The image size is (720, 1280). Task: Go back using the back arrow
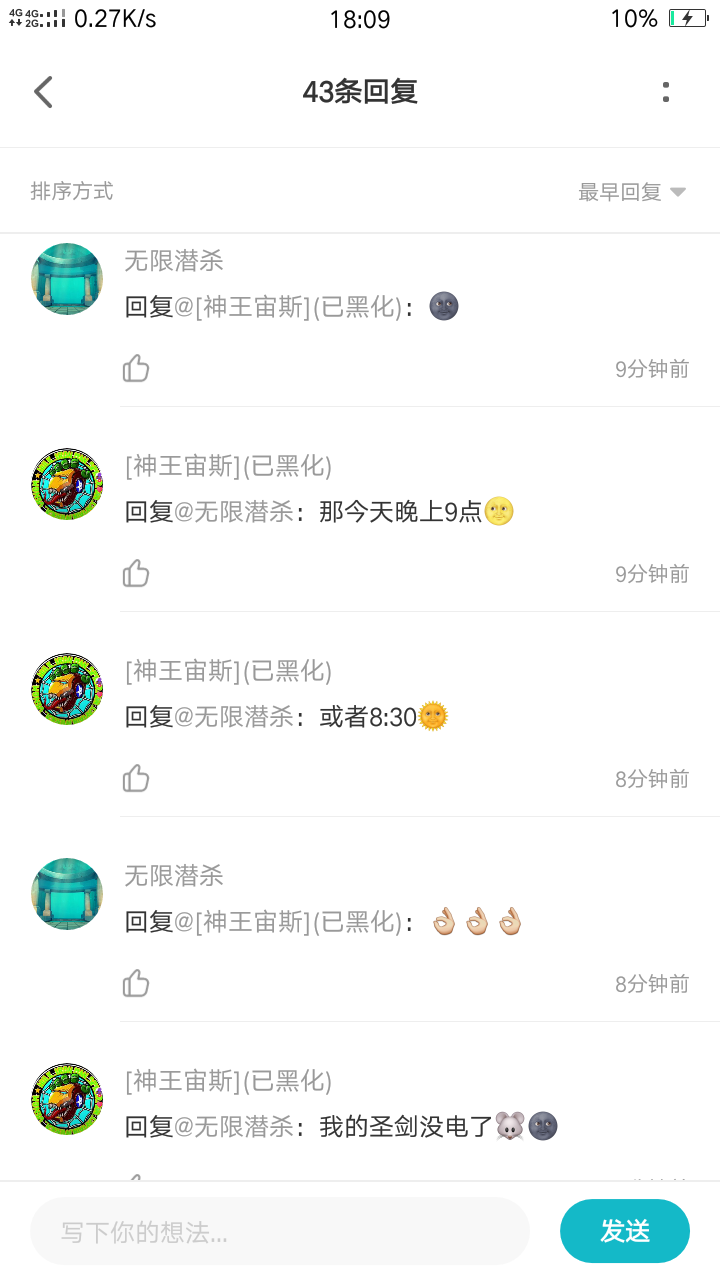[x=43, y=92]
